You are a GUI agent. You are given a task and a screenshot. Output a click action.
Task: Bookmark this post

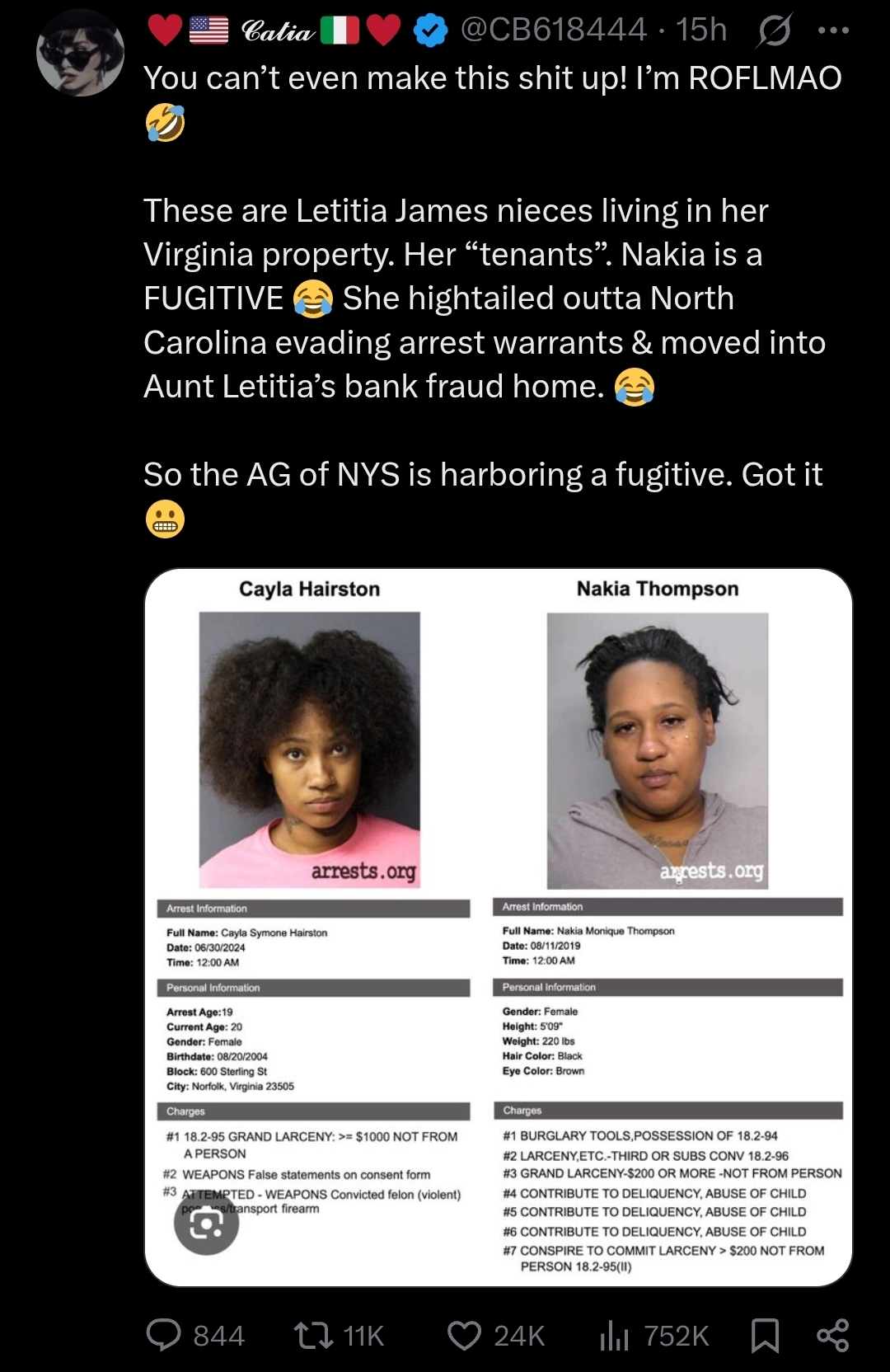[765, 1335]
